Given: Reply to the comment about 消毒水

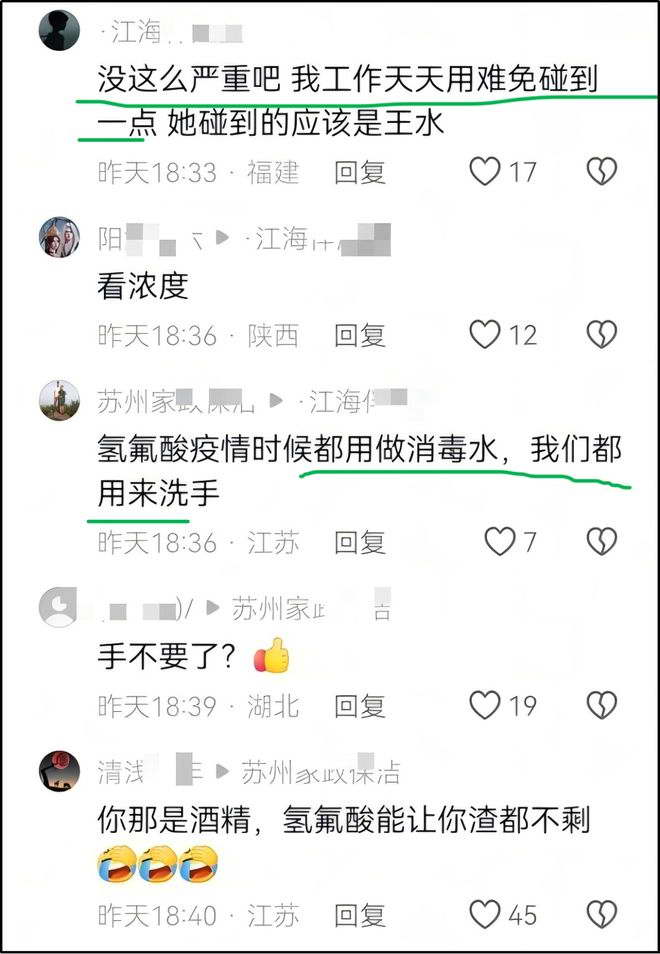Looking at the screenshot, I should click(360, 542).
